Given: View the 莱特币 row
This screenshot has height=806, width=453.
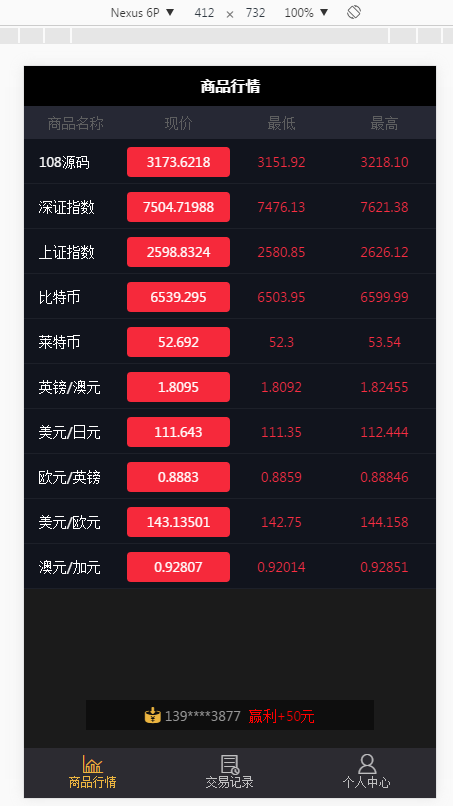Looking at the screenshot, I should 230,342.
